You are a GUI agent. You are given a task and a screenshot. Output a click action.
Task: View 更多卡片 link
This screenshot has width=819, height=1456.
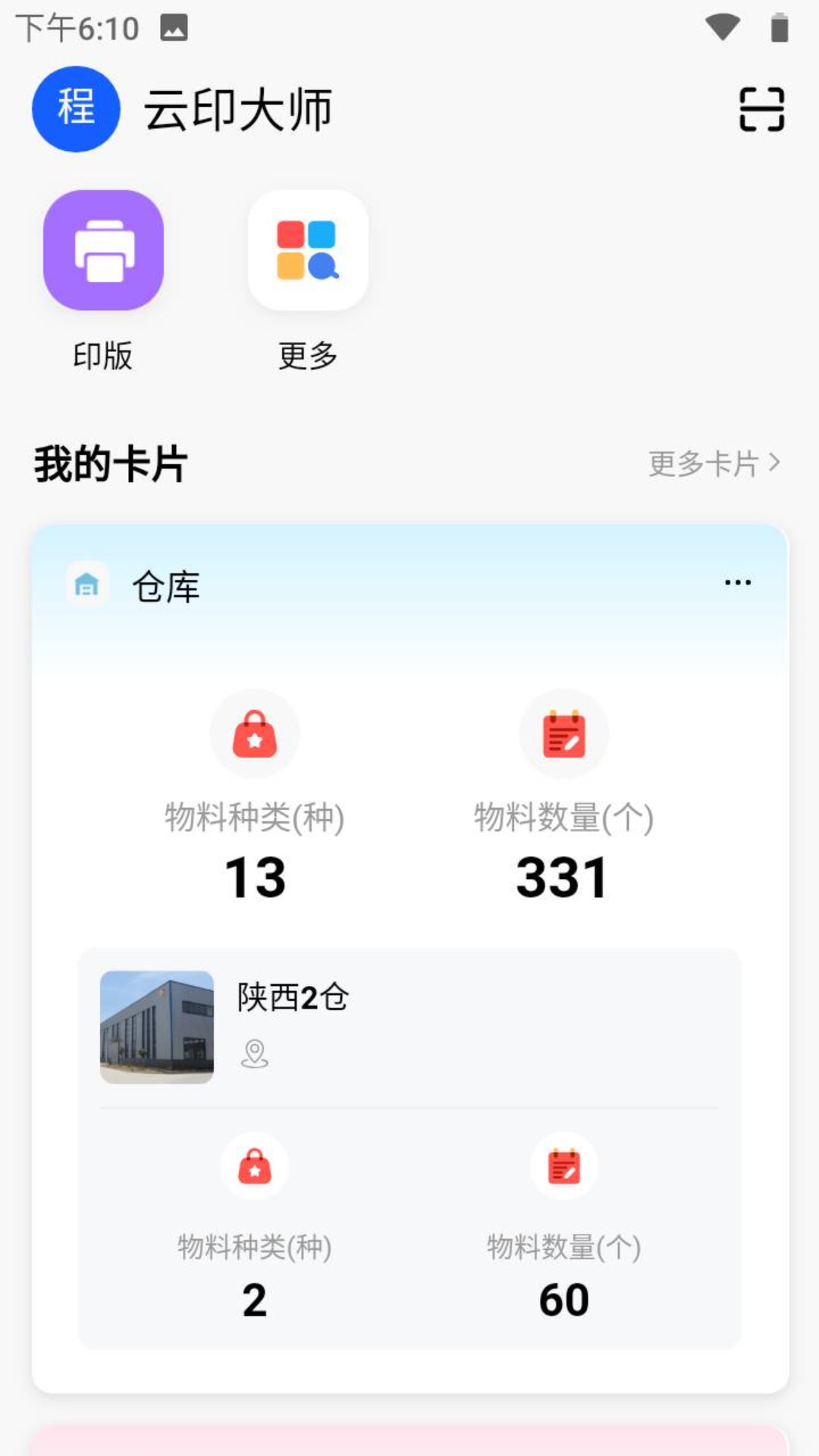coord(713,463)
